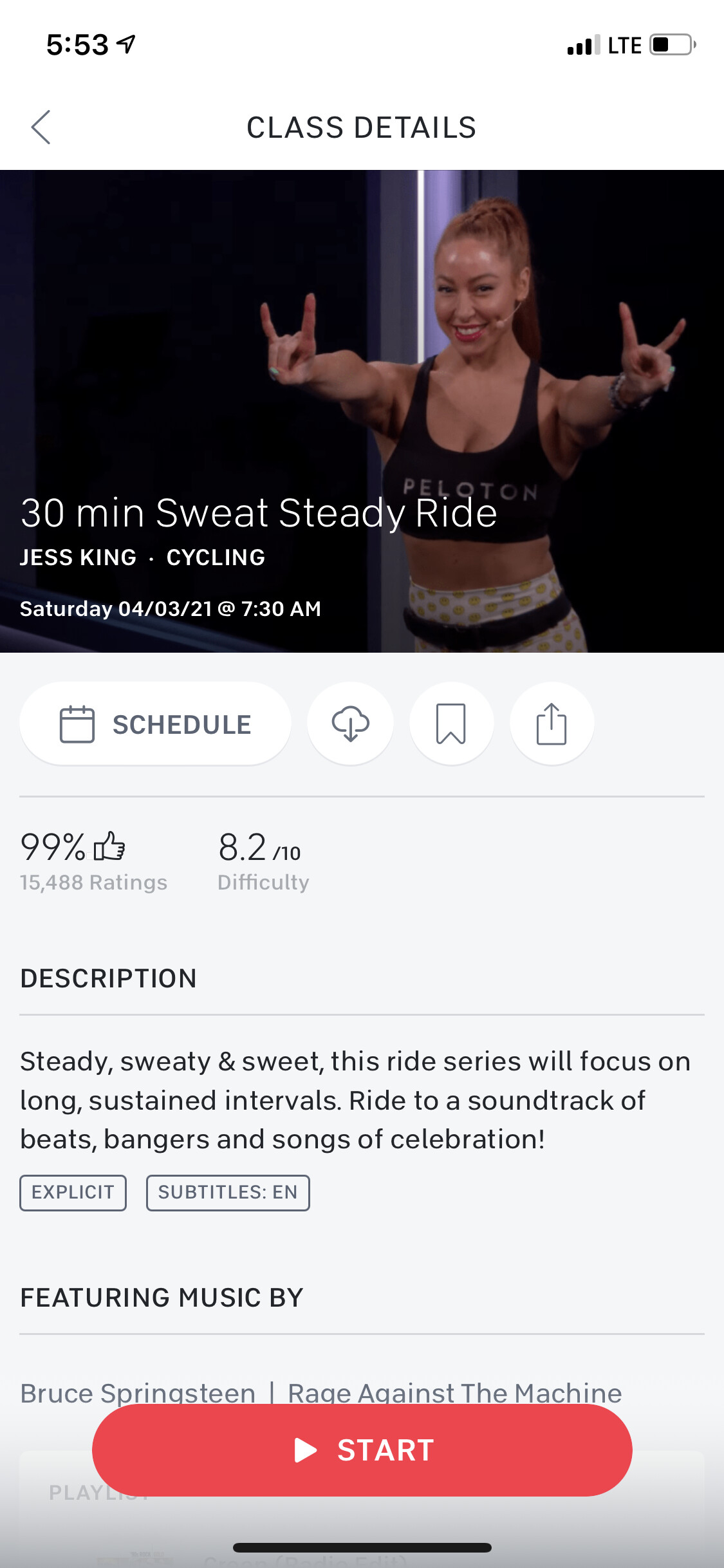Share this class
Screen dimensions: 724x1568
pos(552,724)
